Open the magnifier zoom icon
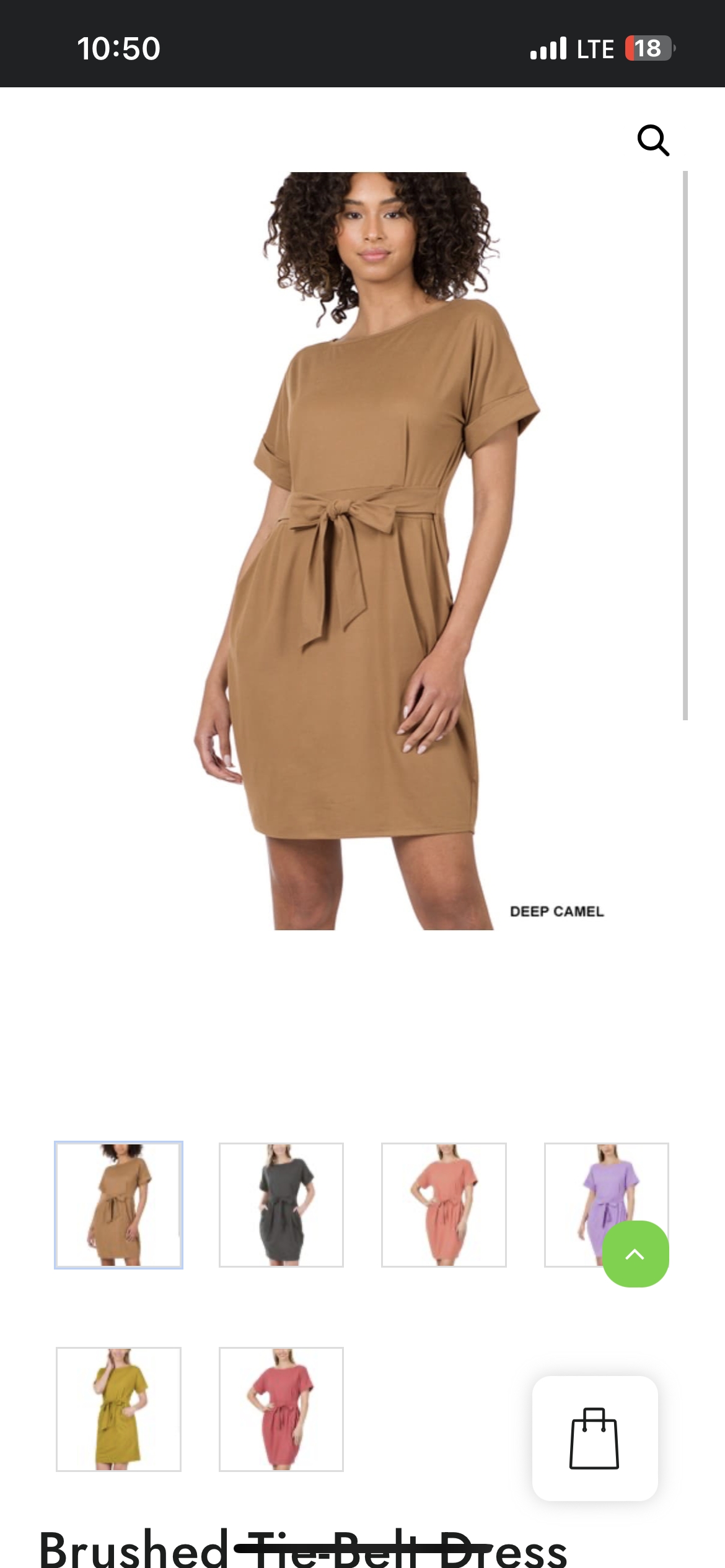 [653, 141]
